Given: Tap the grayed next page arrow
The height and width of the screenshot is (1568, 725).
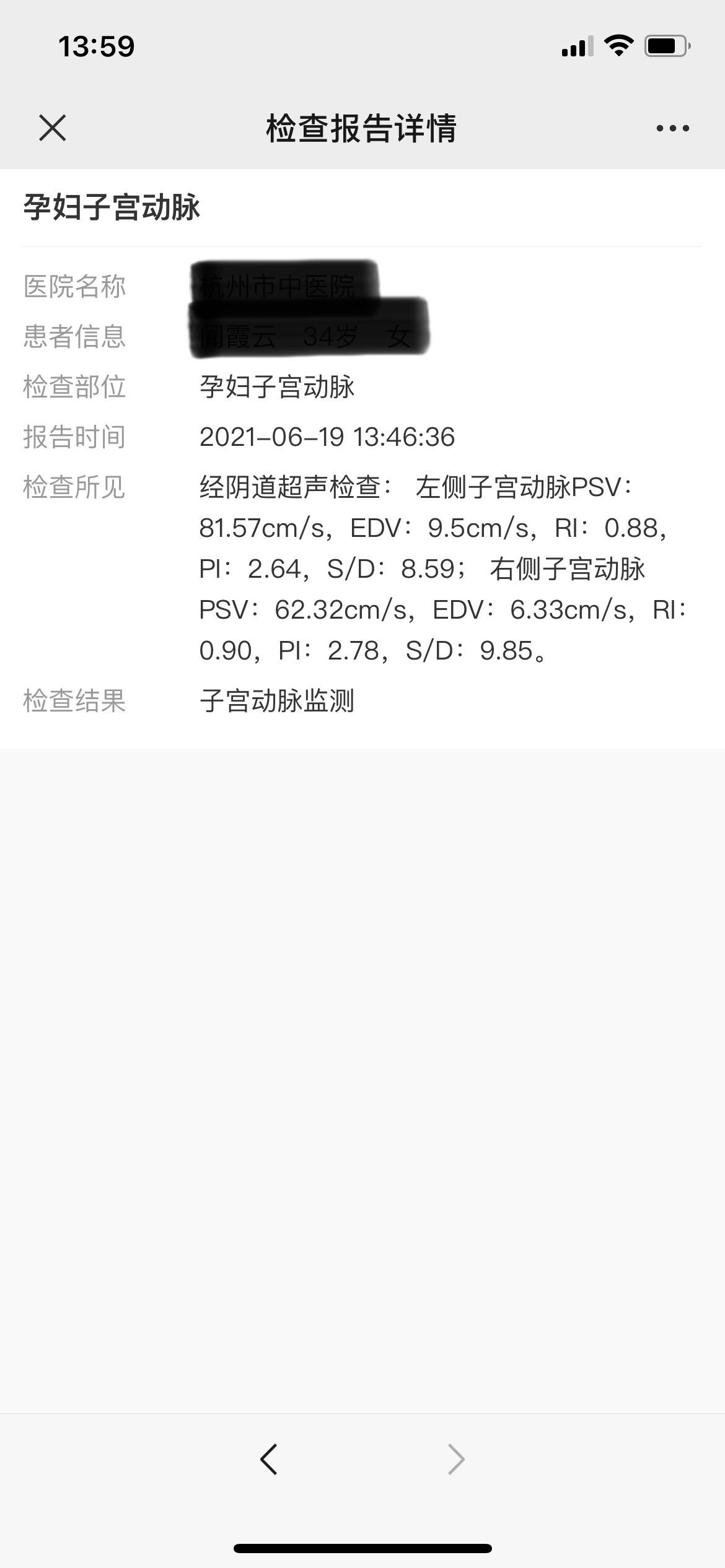Looking at the screenshot, I should point(455,1460).
